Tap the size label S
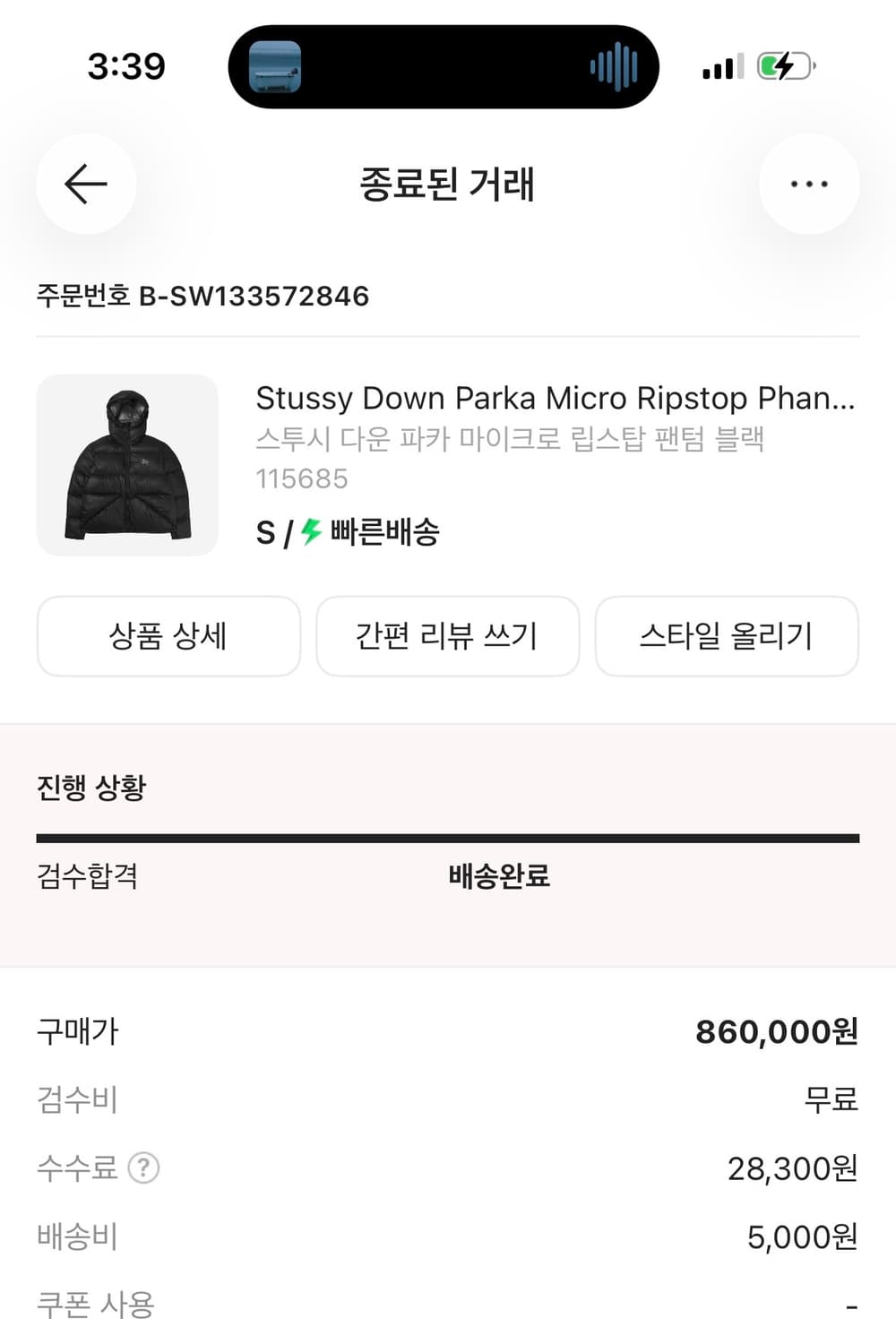Screen dimensions: 896x1344 click(265, 532)
